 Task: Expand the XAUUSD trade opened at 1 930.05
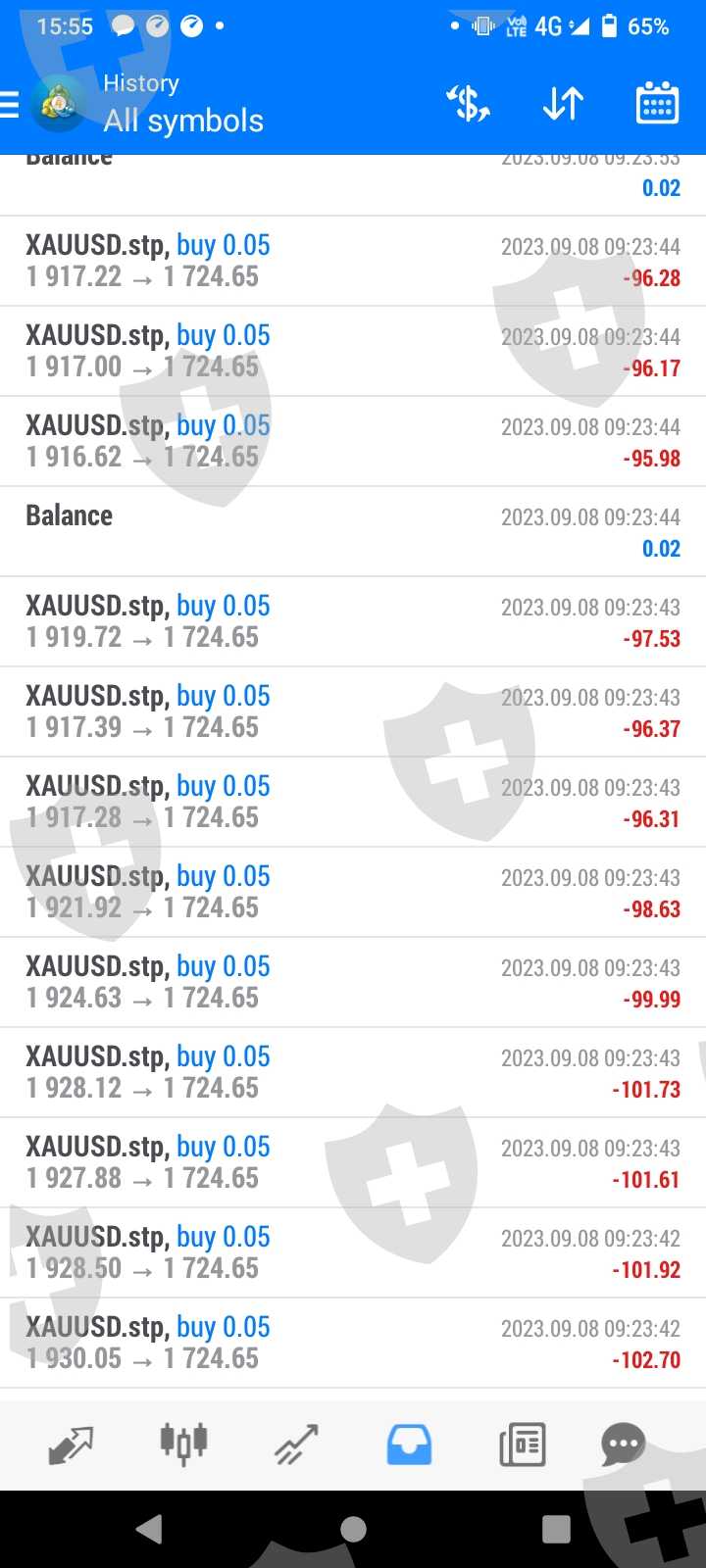tap(353, 1344)
